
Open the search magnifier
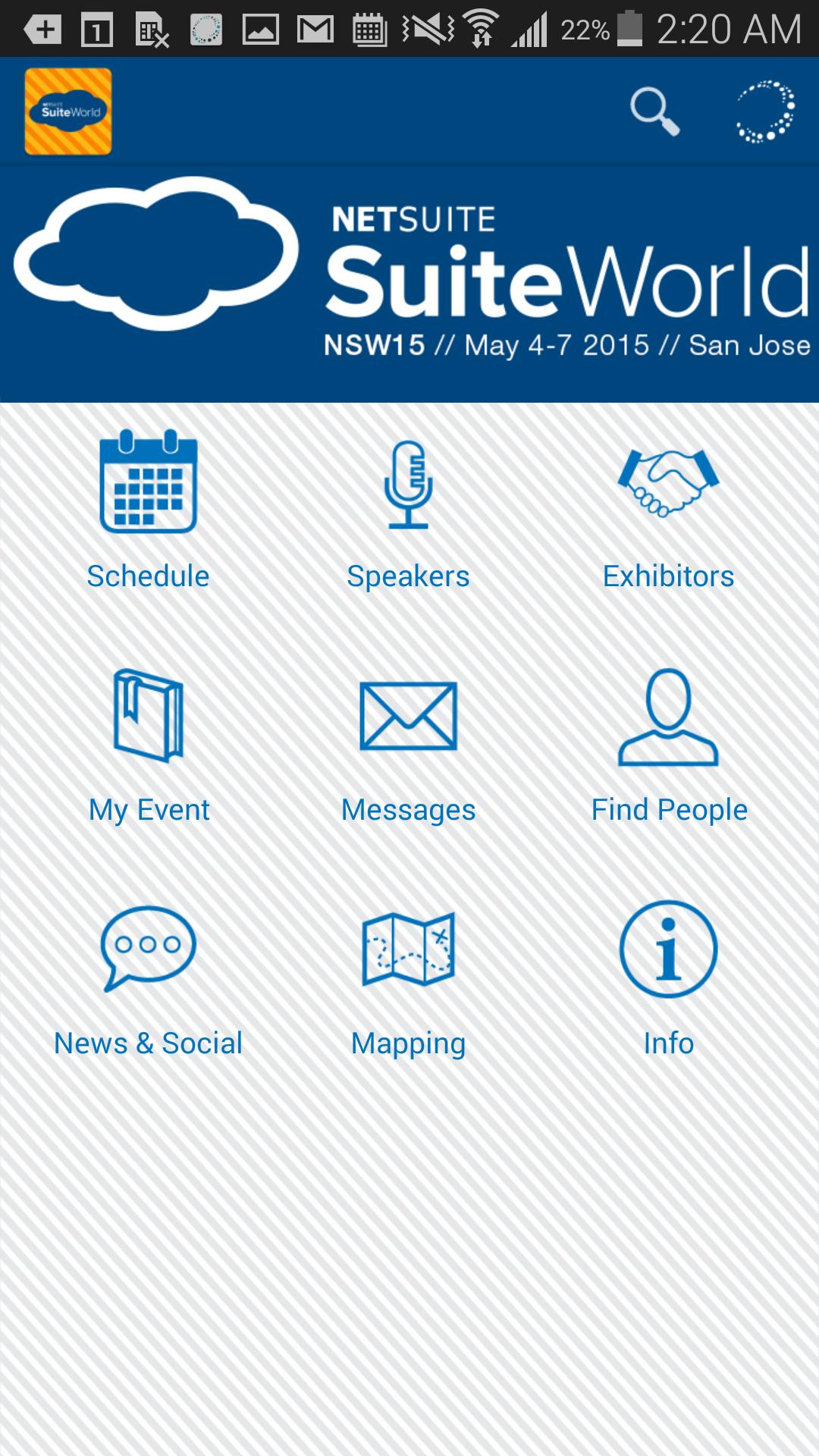(x=655, y=111)
